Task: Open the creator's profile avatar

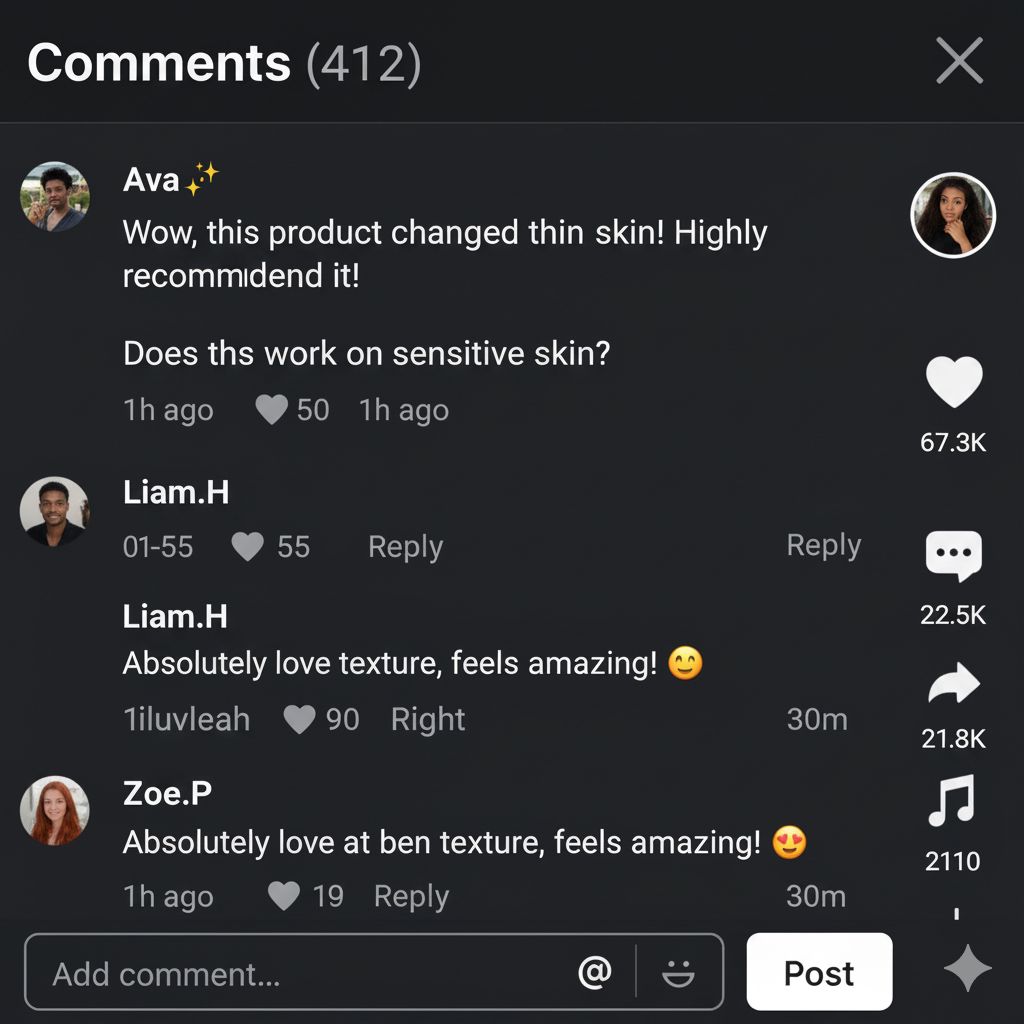Action: (x=952, y=215)
